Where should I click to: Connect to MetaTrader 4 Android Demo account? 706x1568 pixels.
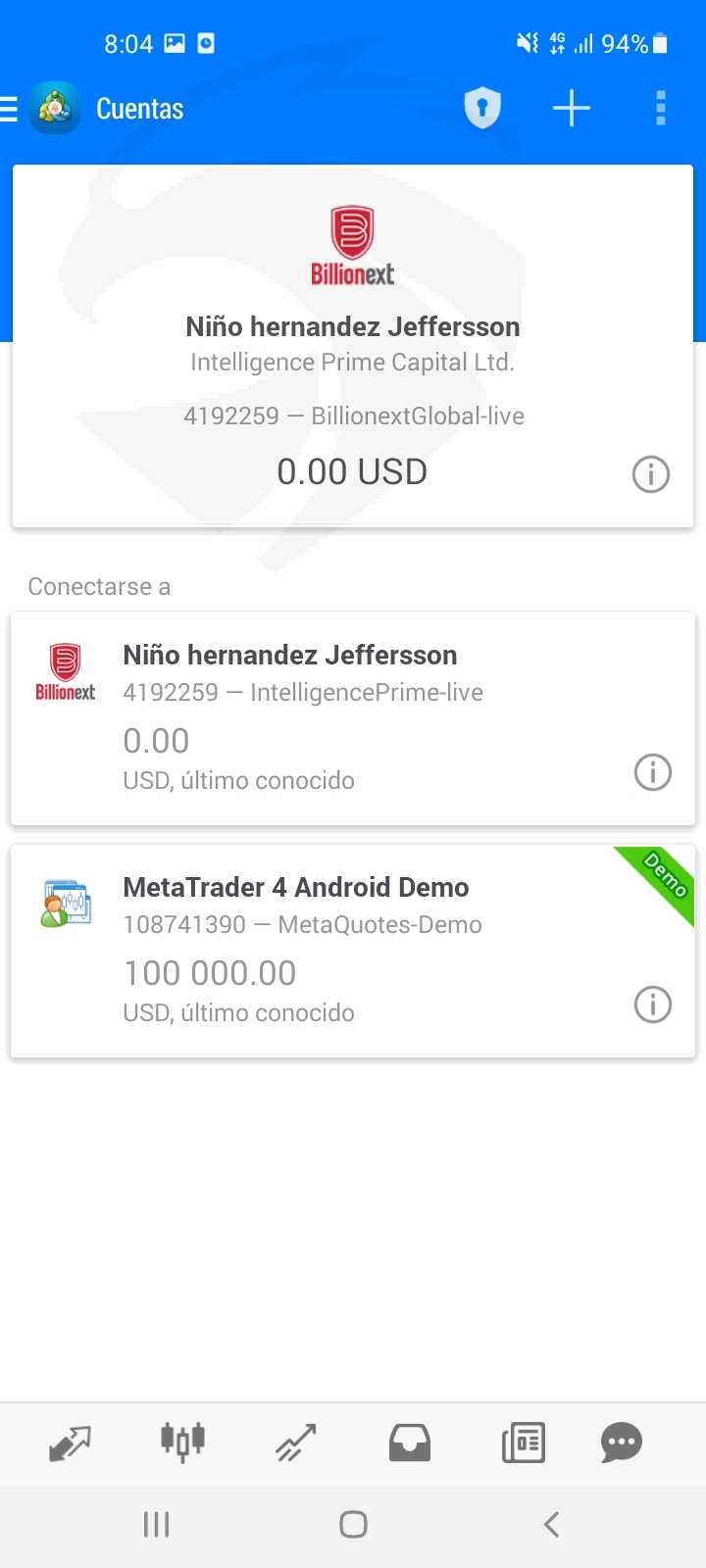[324, 950]
